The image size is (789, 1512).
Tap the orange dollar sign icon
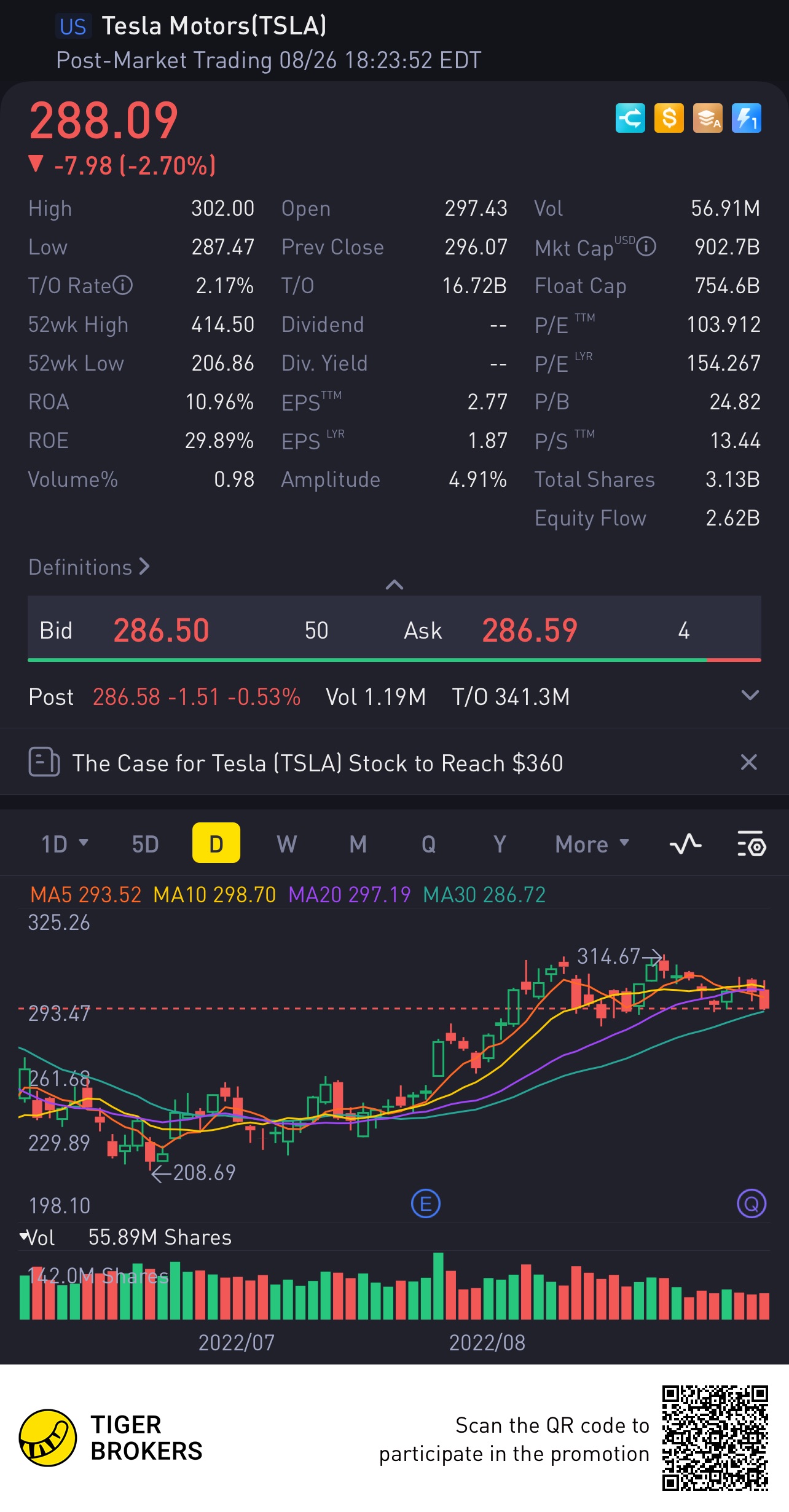point(669,117)
